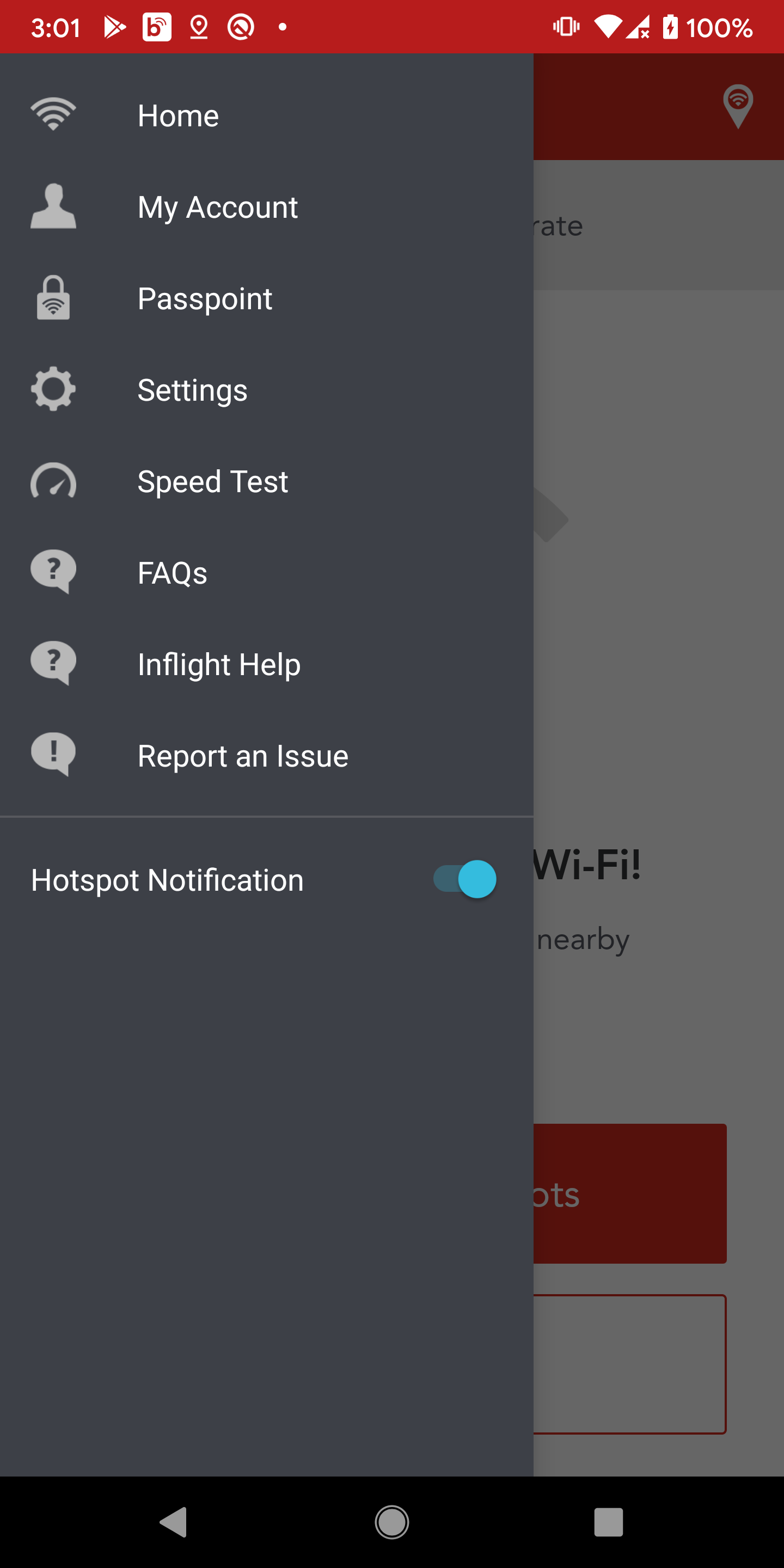The width and height of the screenshot is (784, 1568).
Task: Open Inflight Help
Action: (x=267, y=664)
